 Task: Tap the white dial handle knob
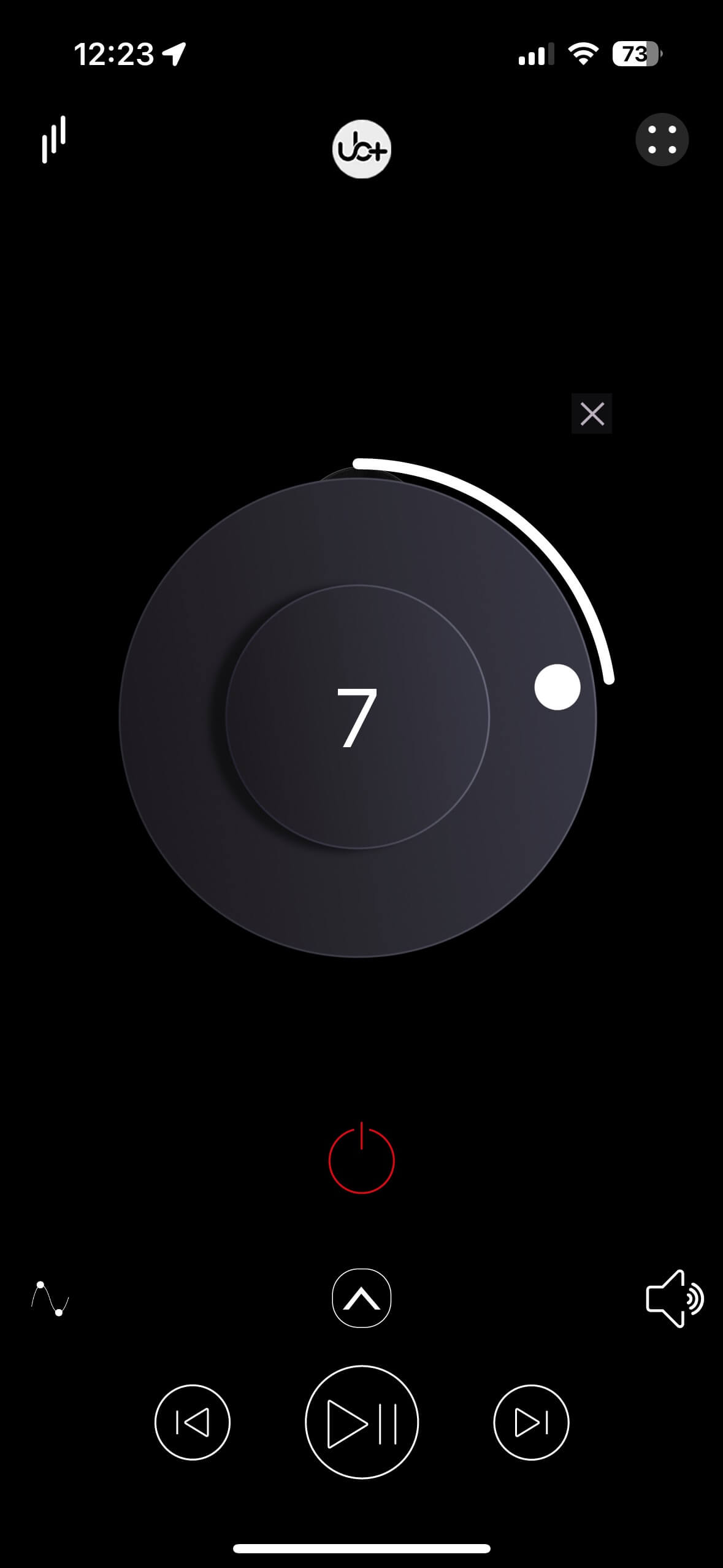[557, 687]
